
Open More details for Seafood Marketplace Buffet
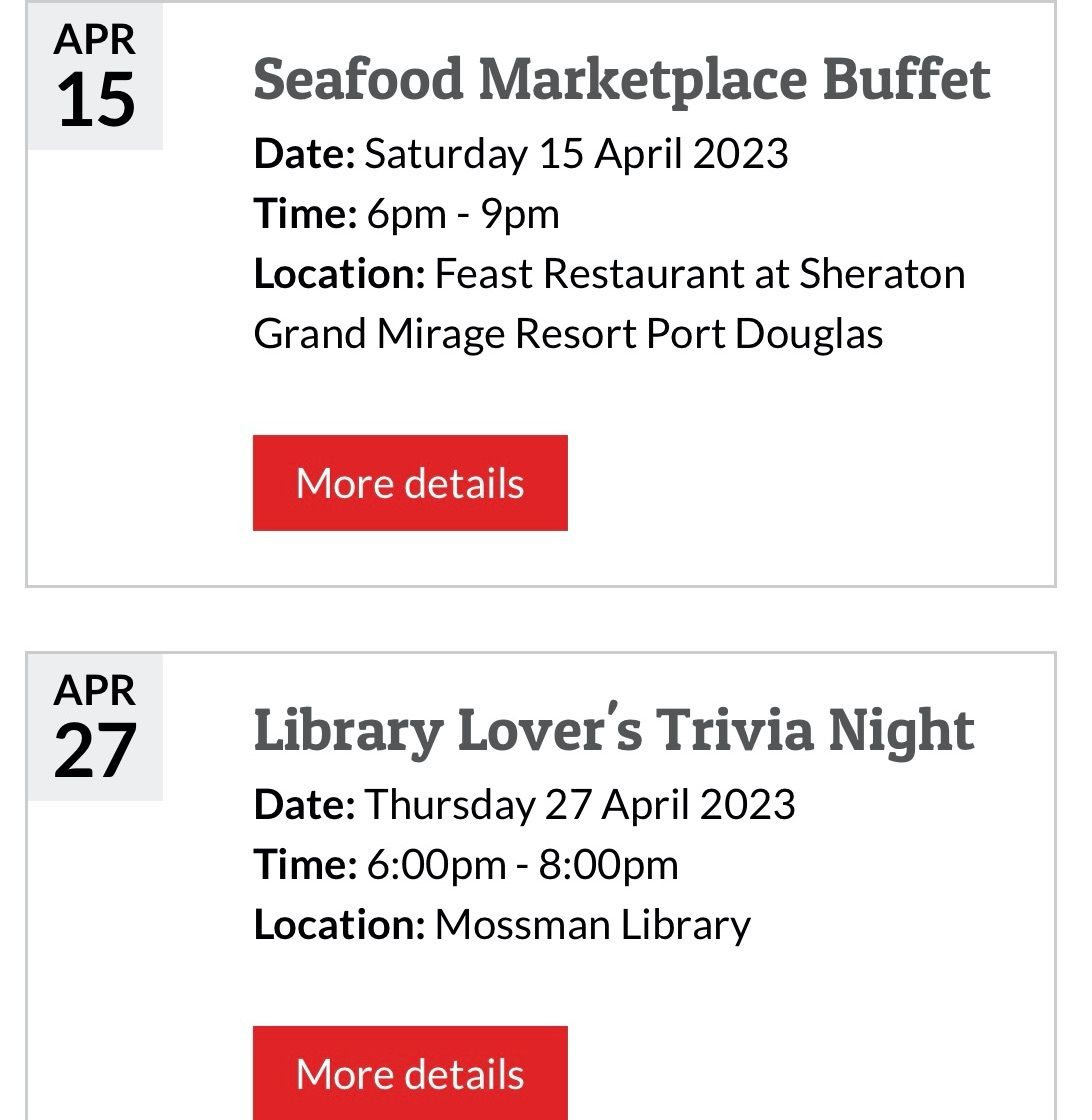coord(410,483)
